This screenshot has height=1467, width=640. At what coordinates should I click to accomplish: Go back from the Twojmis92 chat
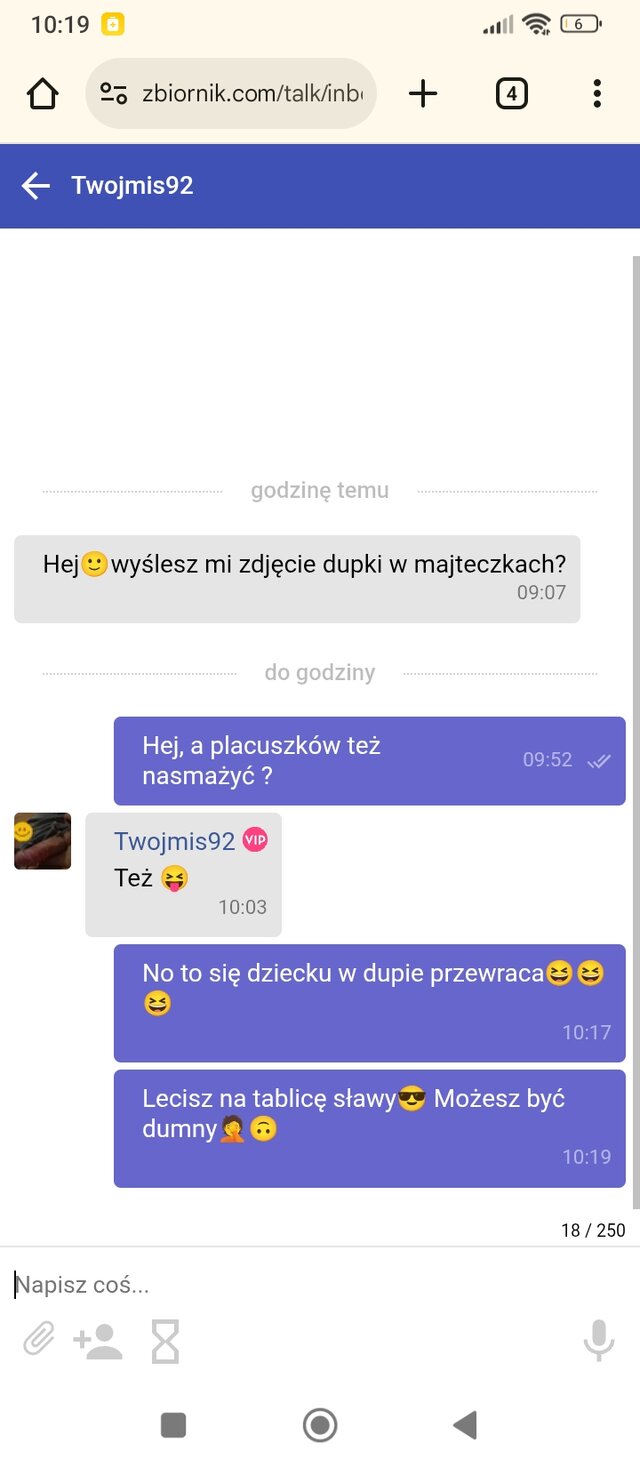(36, 186)
